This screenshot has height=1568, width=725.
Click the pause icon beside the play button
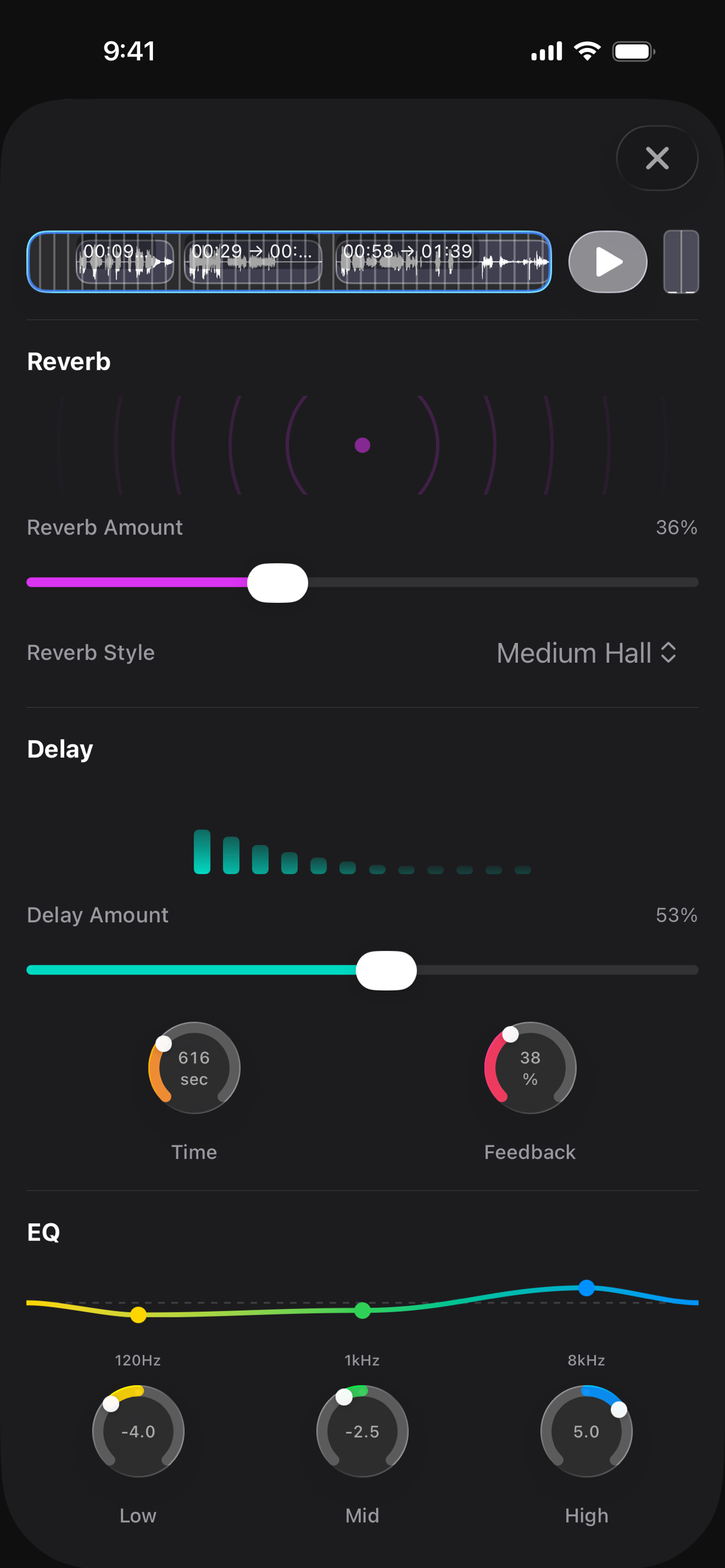point(680,262)
